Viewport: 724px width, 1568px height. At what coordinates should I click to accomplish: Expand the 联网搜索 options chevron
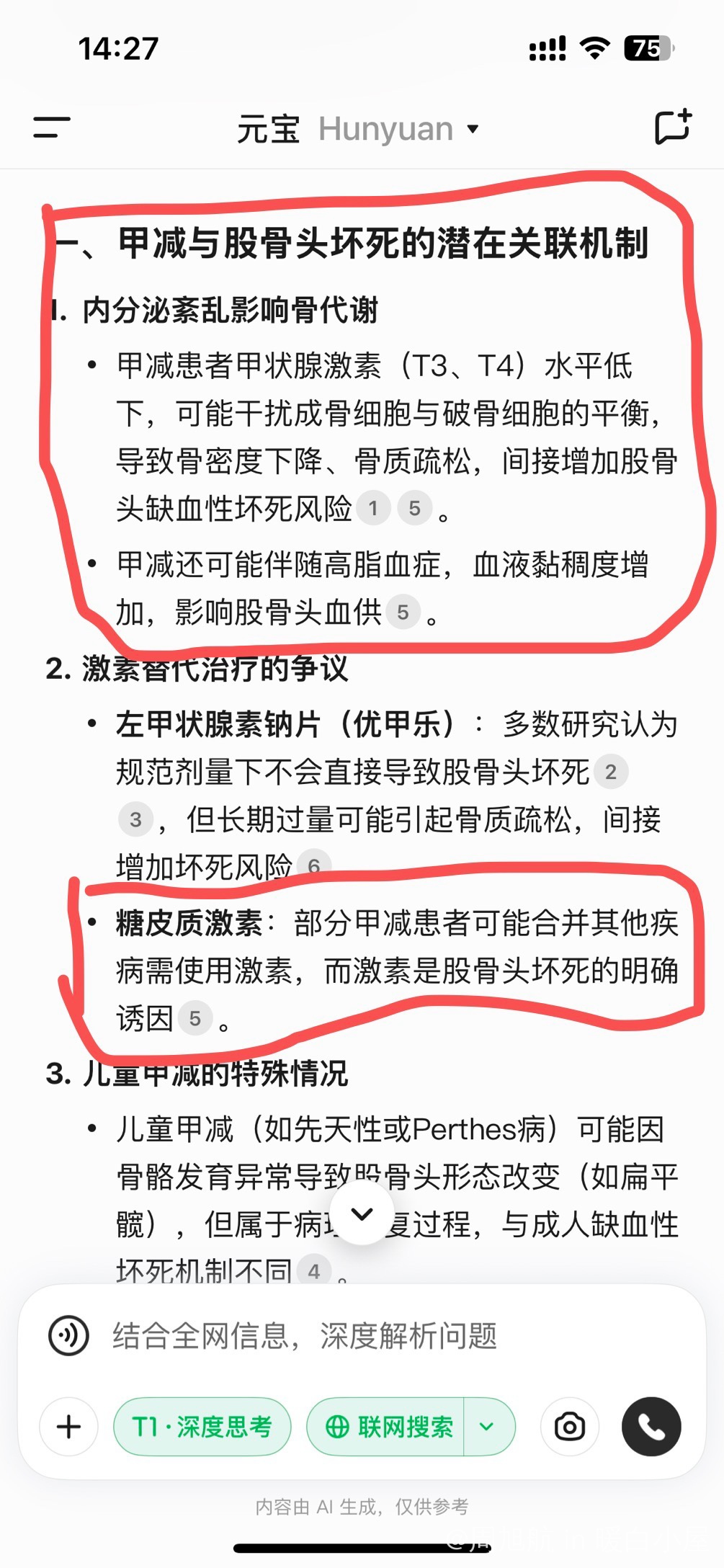tap(488, 1427)
